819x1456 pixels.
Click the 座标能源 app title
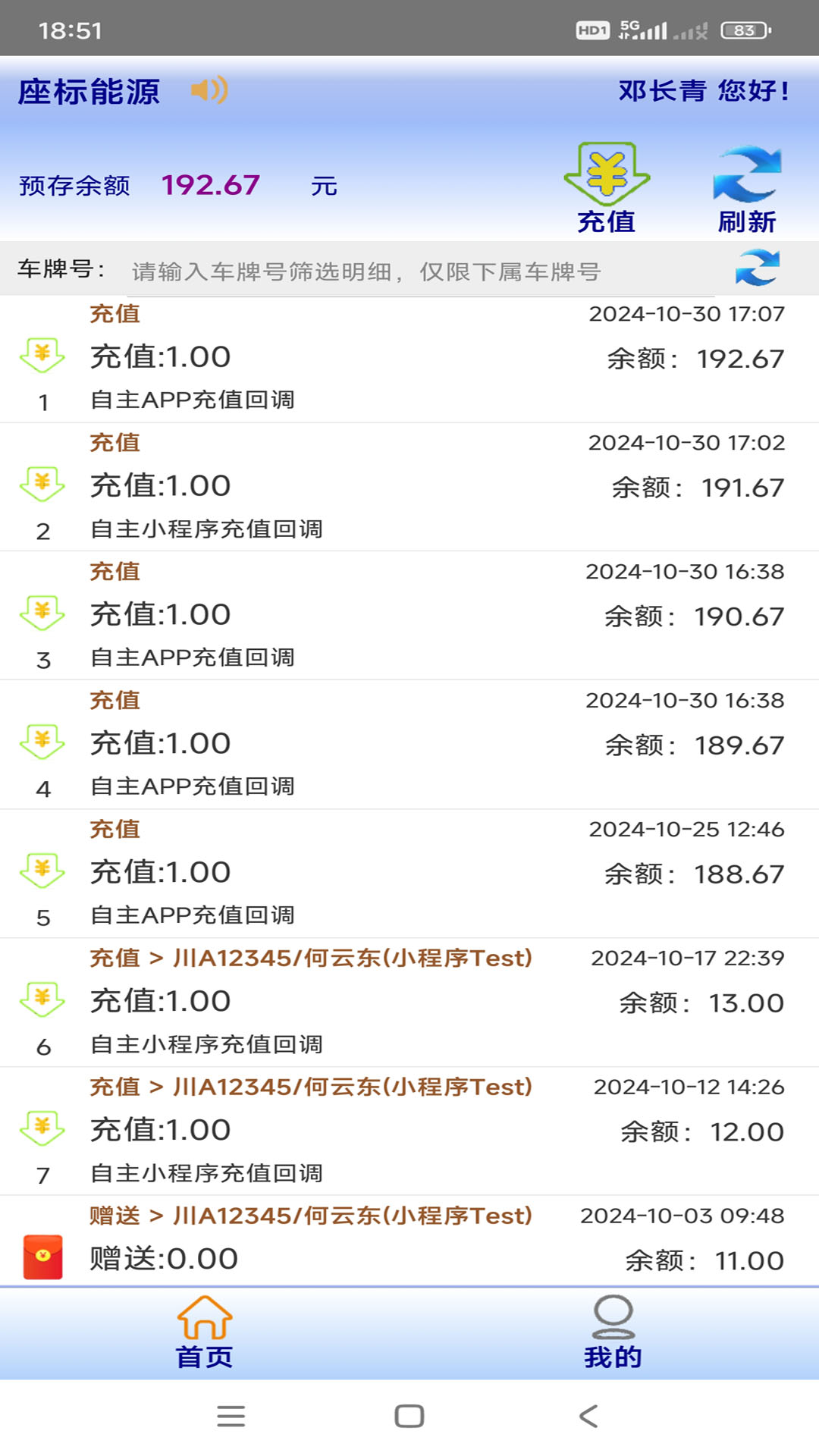[x=89, y=91]
